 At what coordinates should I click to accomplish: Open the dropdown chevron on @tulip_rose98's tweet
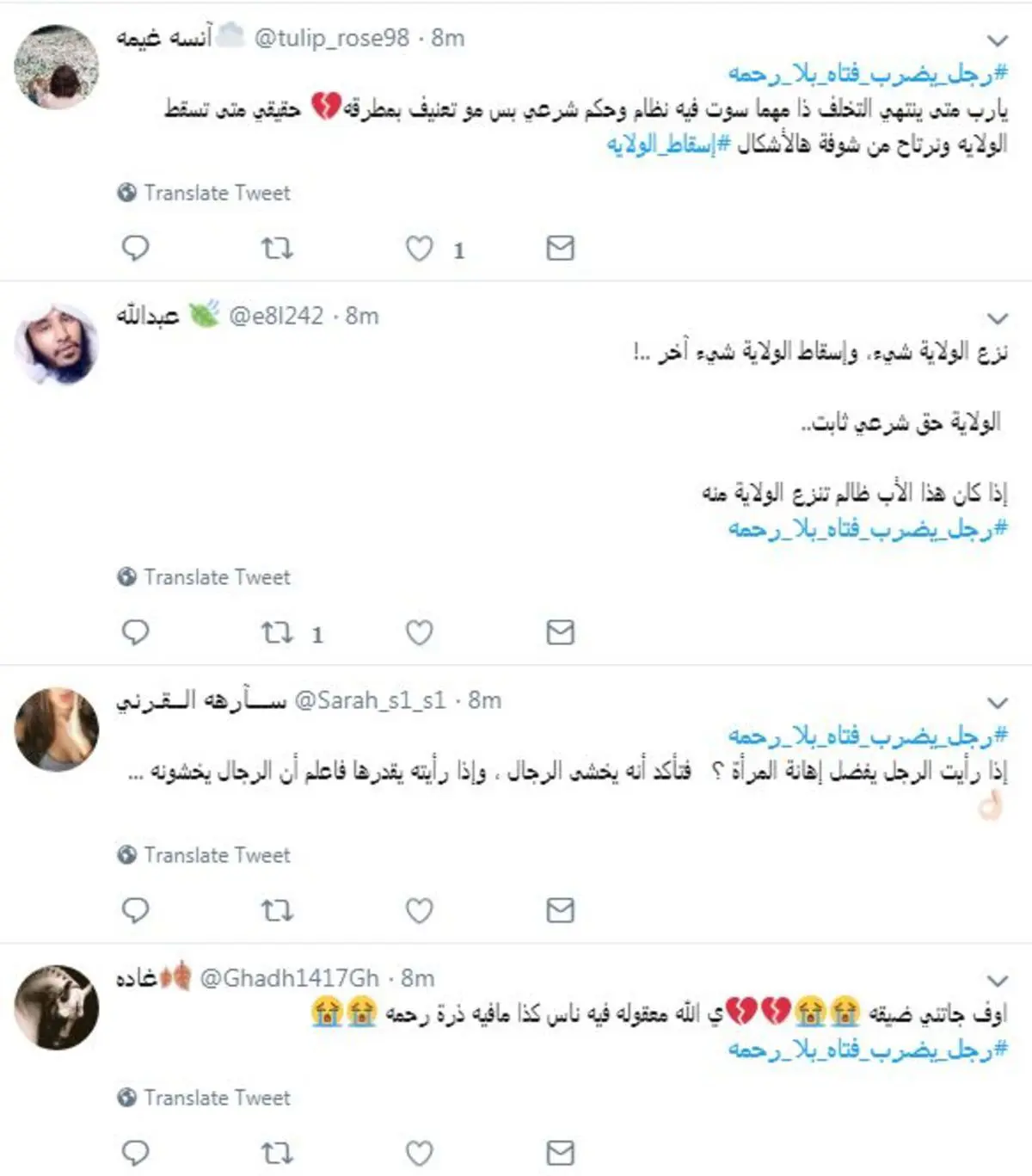(x=997, y=40)
